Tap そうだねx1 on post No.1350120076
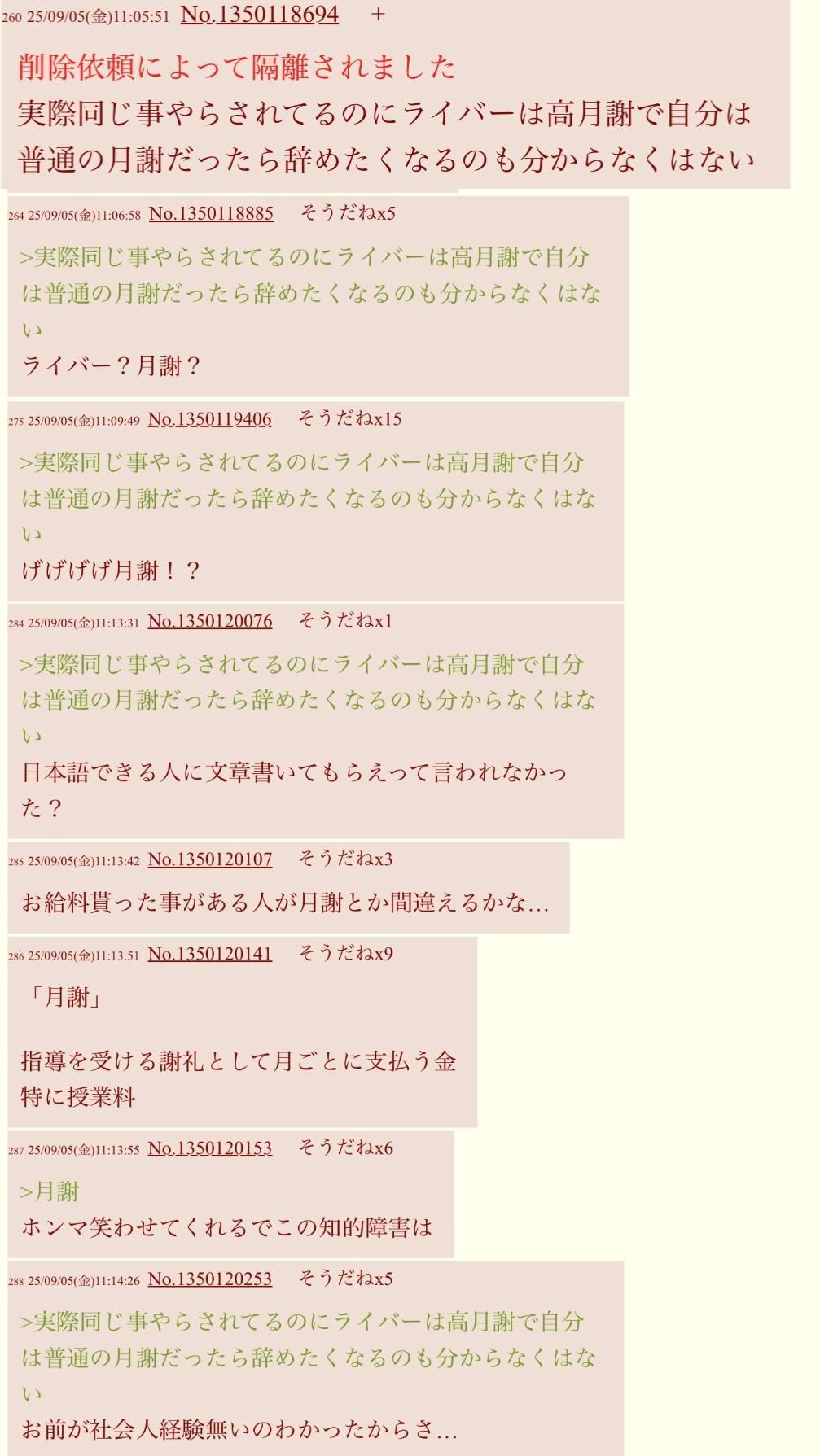The image size is (820, 1456). (x=345, y=621)
